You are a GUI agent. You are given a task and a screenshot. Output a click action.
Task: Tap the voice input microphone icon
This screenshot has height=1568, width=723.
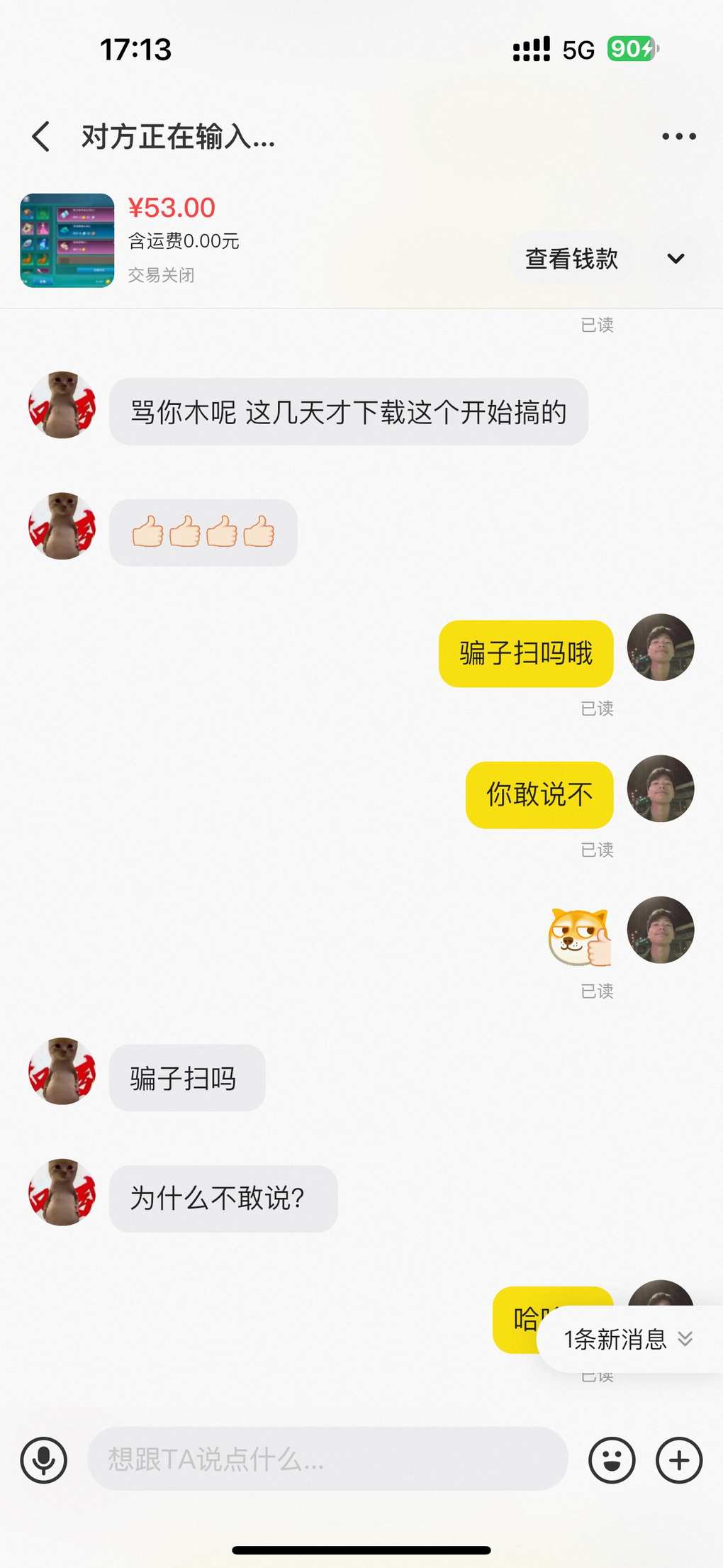[44, 1460]
